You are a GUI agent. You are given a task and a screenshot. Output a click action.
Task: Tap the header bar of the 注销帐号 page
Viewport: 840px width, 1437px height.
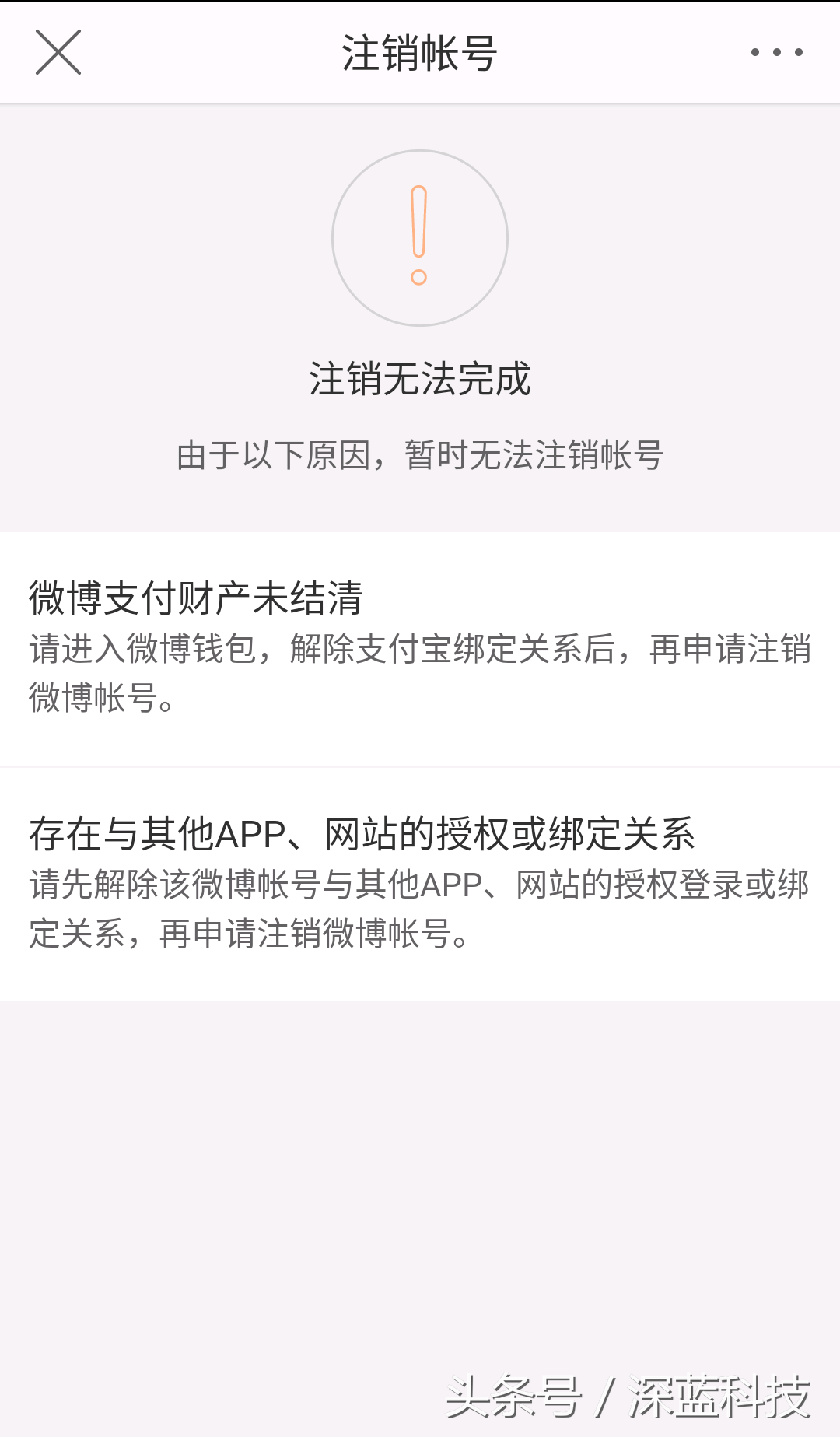[x=420, y=53]
